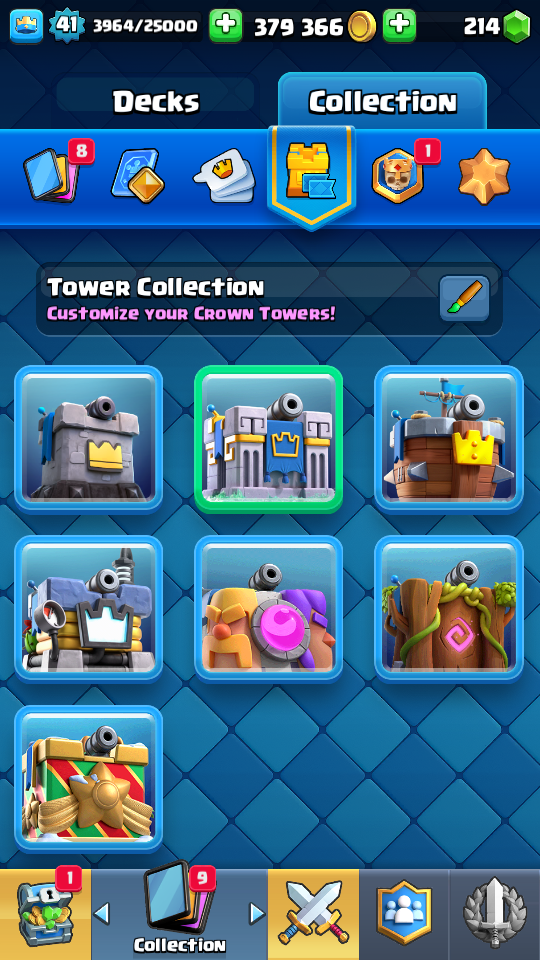Select the plain grey stone tower skin
The width and height of the screenshot is (540, 960).
(89, 438)
